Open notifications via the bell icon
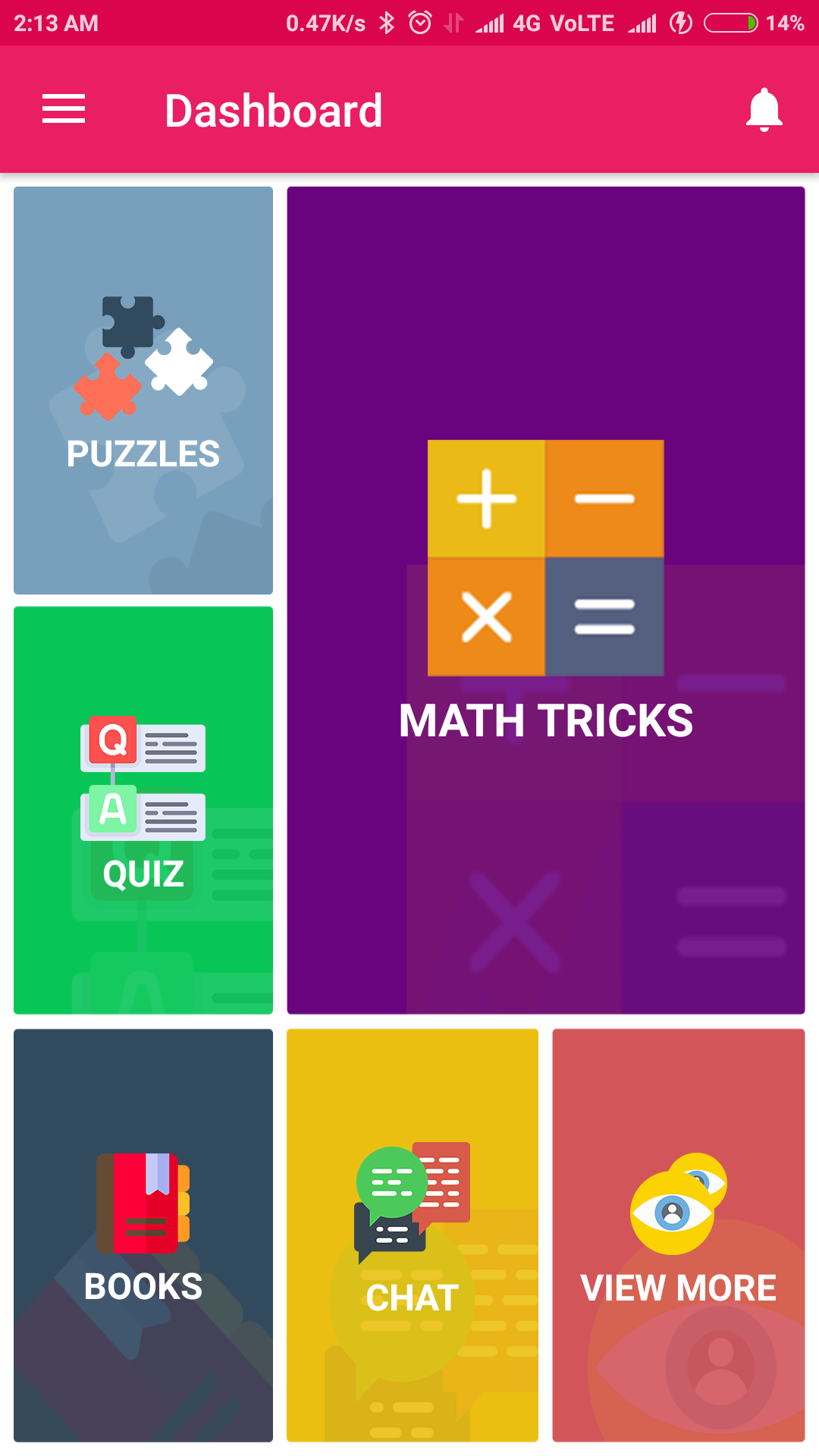The image size is (819, 1456). (764, 108)
